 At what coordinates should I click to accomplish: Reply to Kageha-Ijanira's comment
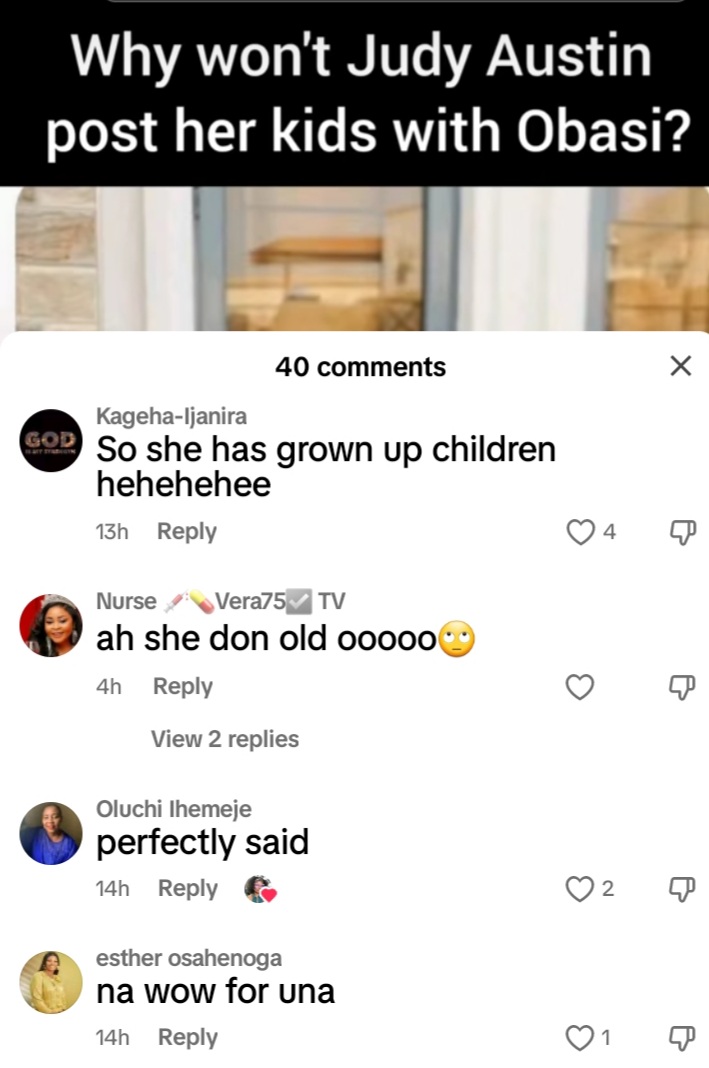tap(187, 532)
